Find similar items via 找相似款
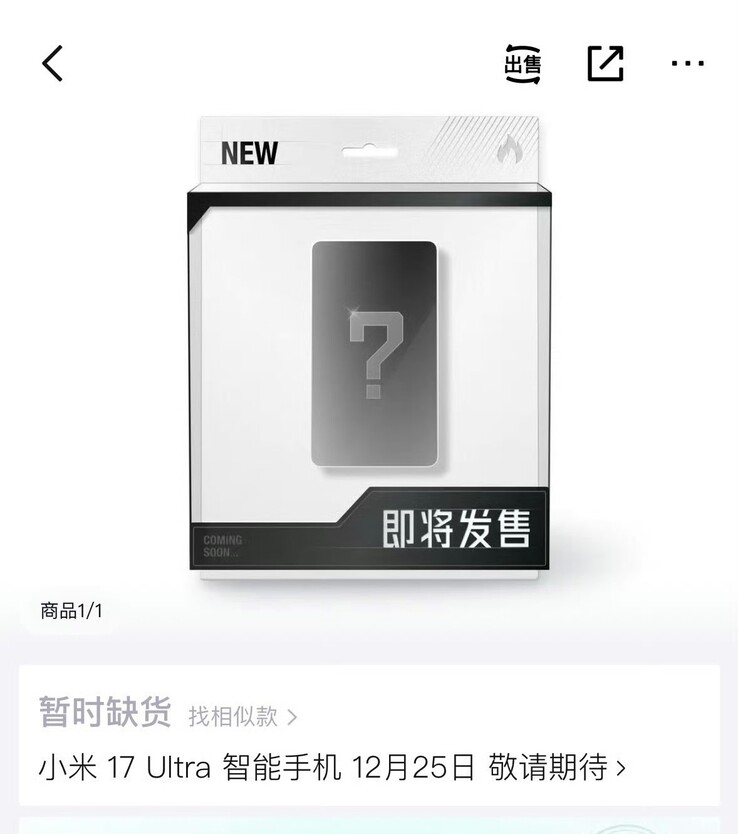Viewport: 738px width, 834px height. coord(242,716)
